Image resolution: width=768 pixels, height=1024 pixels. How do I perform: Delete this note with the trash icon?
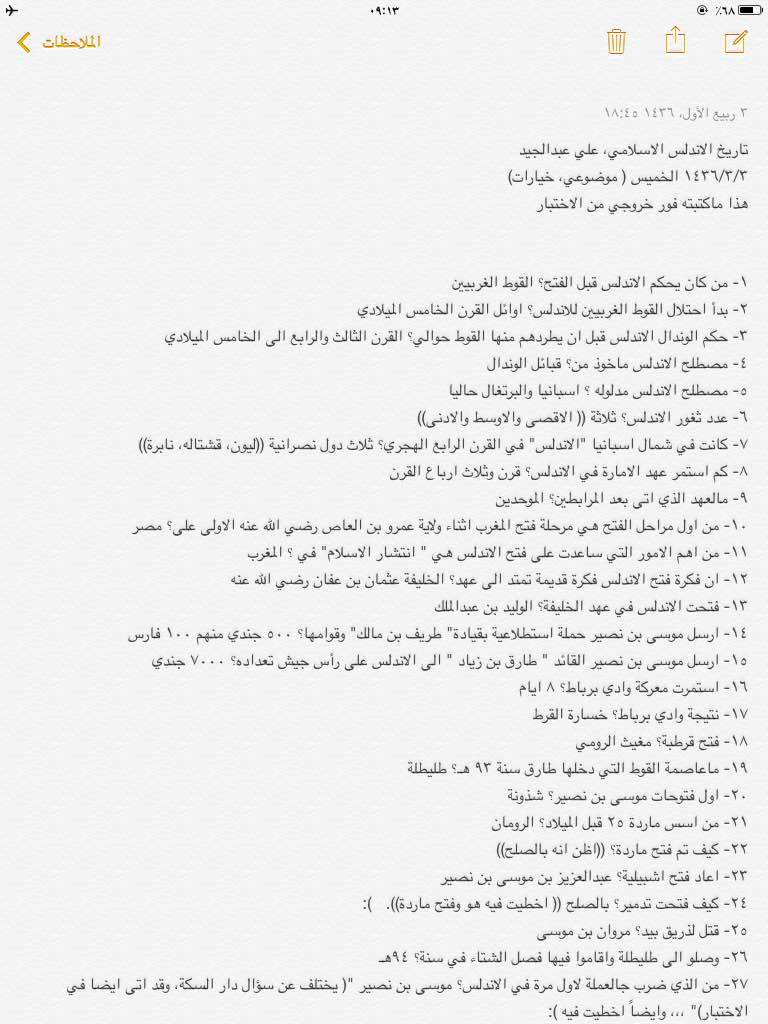point(616,41)
